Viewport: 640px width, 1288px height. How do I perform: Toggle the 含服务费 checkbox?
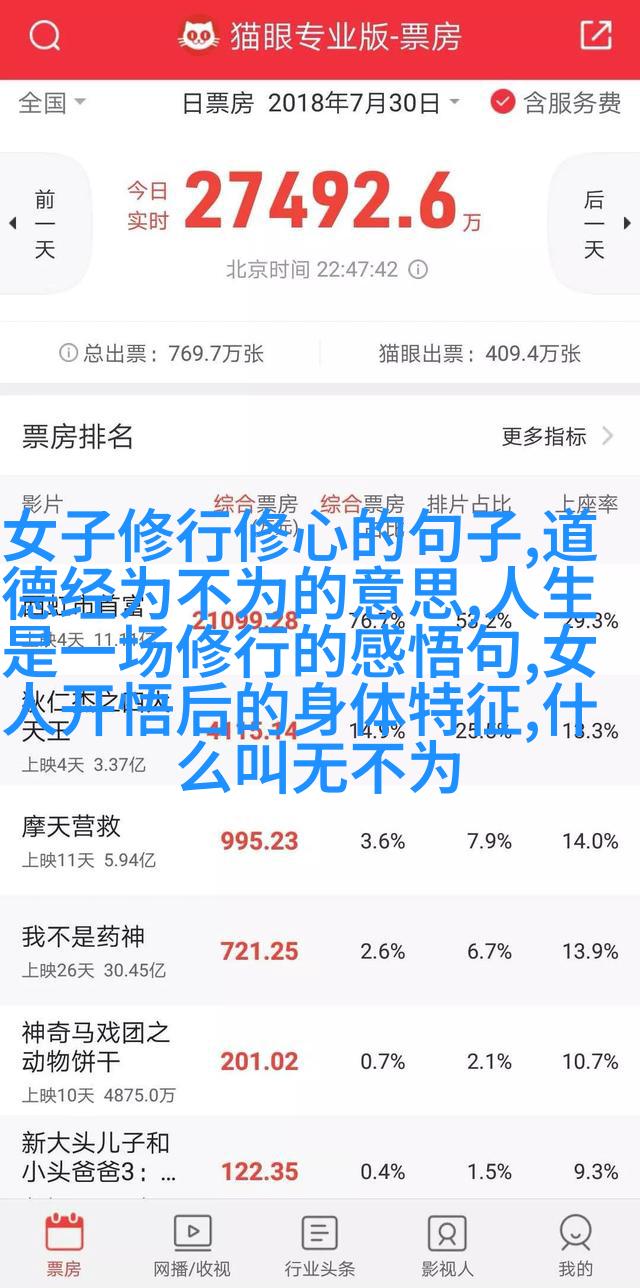tap(556, 102)
